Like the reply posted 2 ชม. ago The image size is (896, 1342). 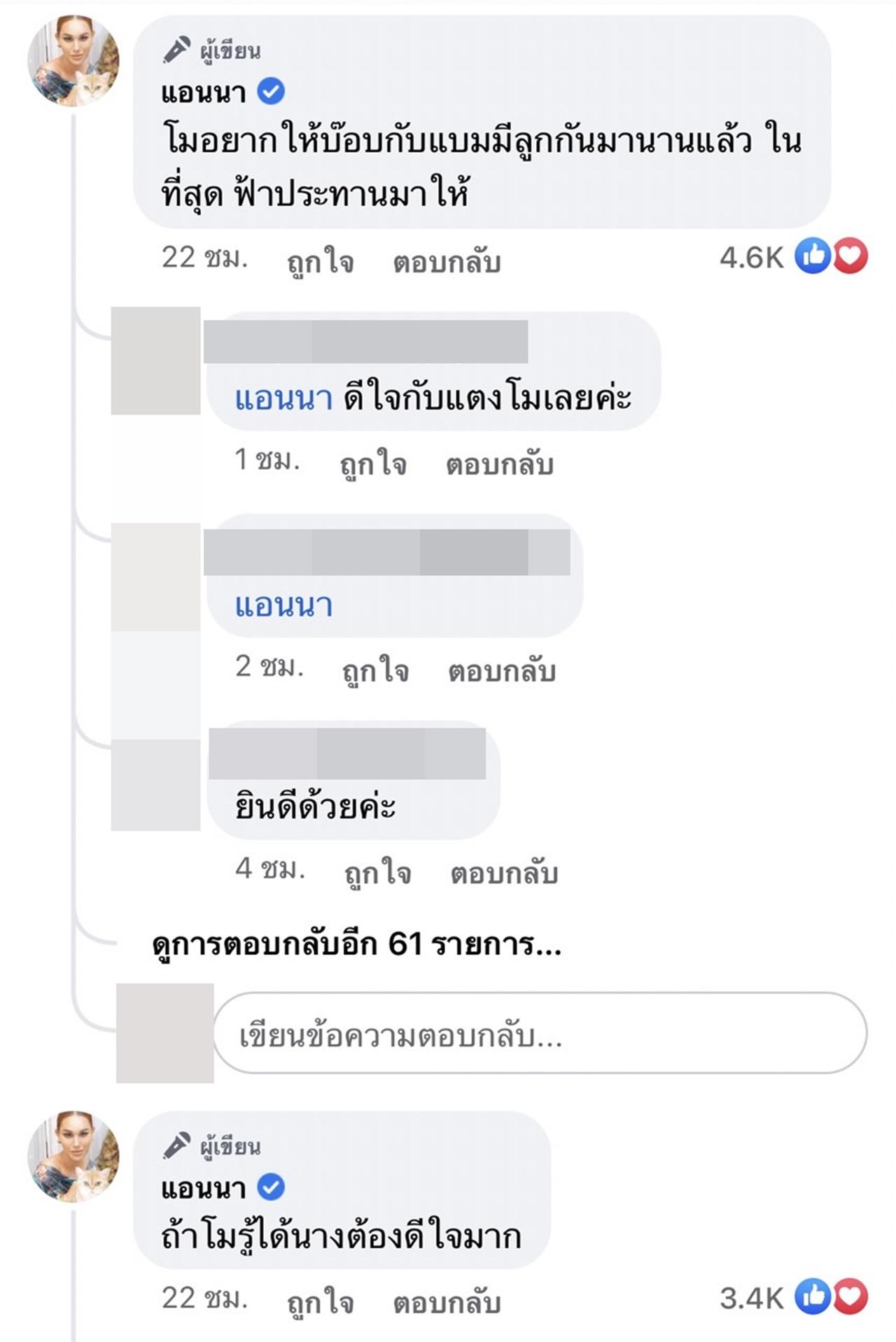pos(374,671)
